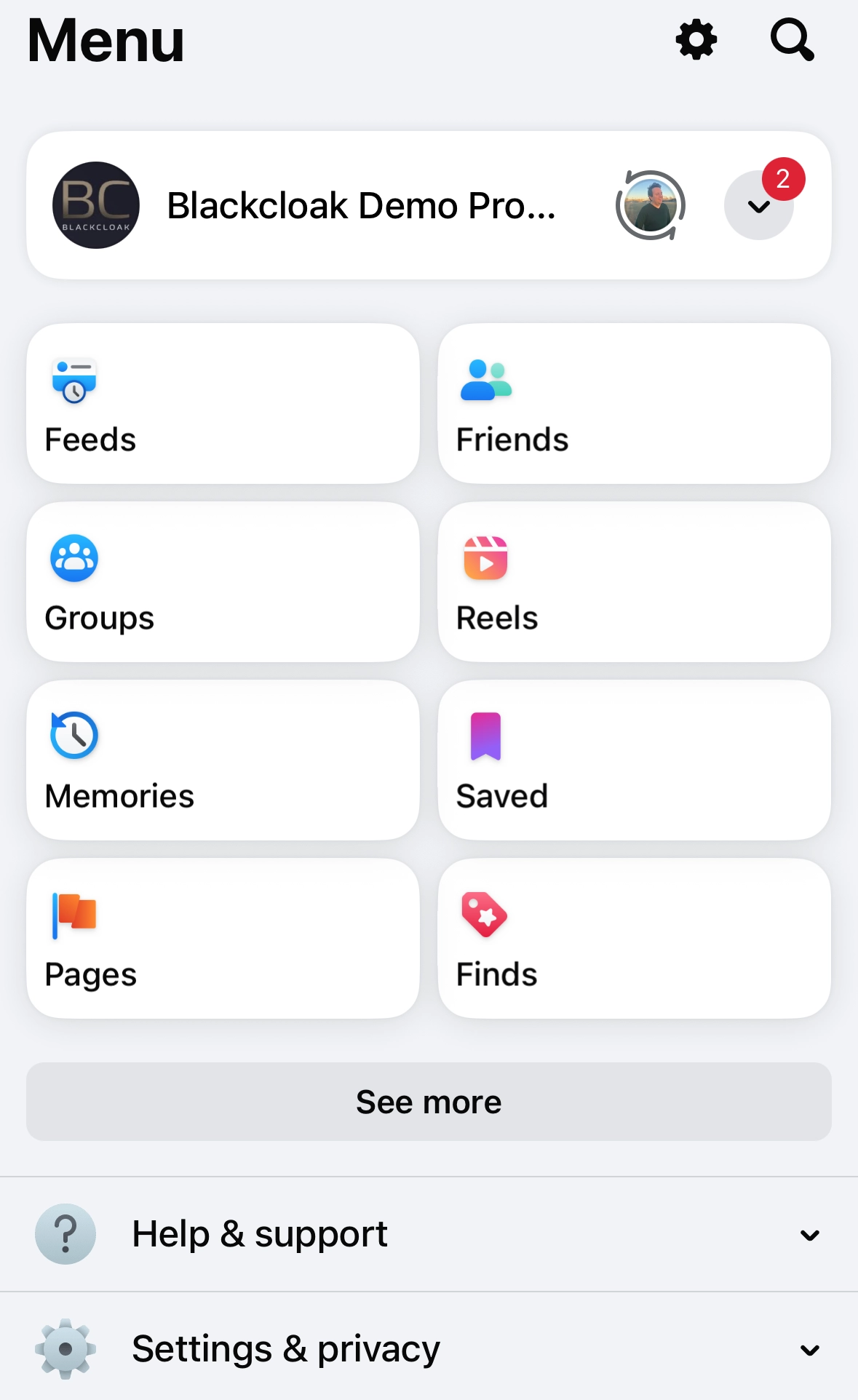Open the Finds shortcut
Screen dimensions: 858x1400
pos(634,939)
